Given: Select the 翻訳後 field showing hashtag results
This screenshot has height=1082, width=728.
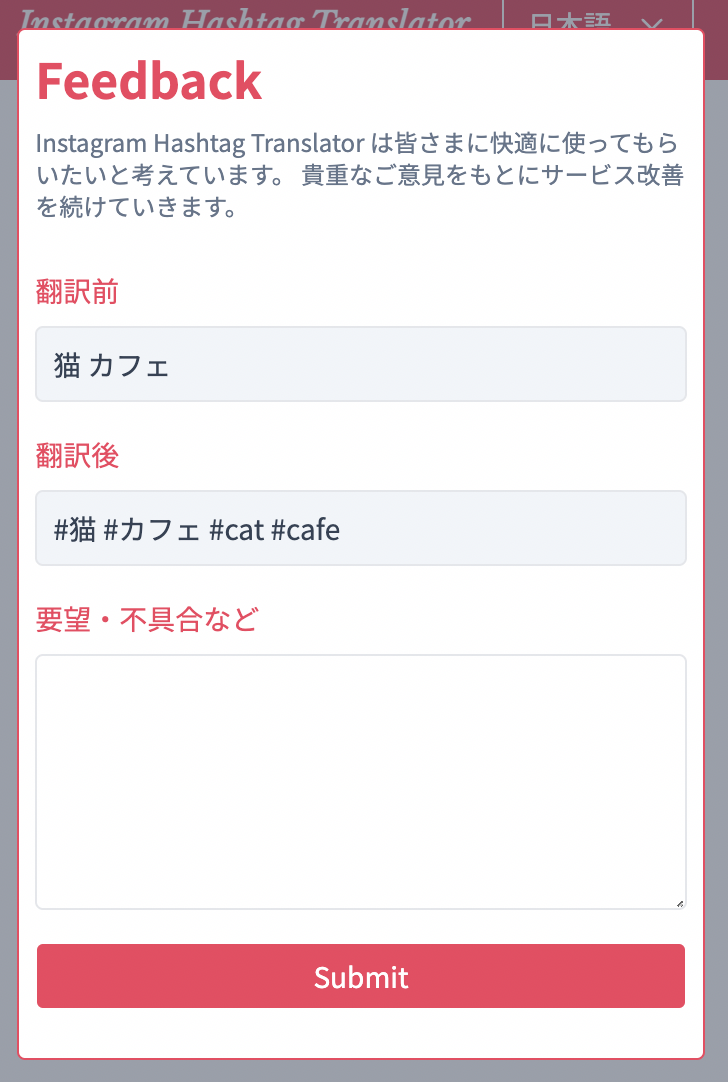Looking at the screenshot, I should point(361,528).
